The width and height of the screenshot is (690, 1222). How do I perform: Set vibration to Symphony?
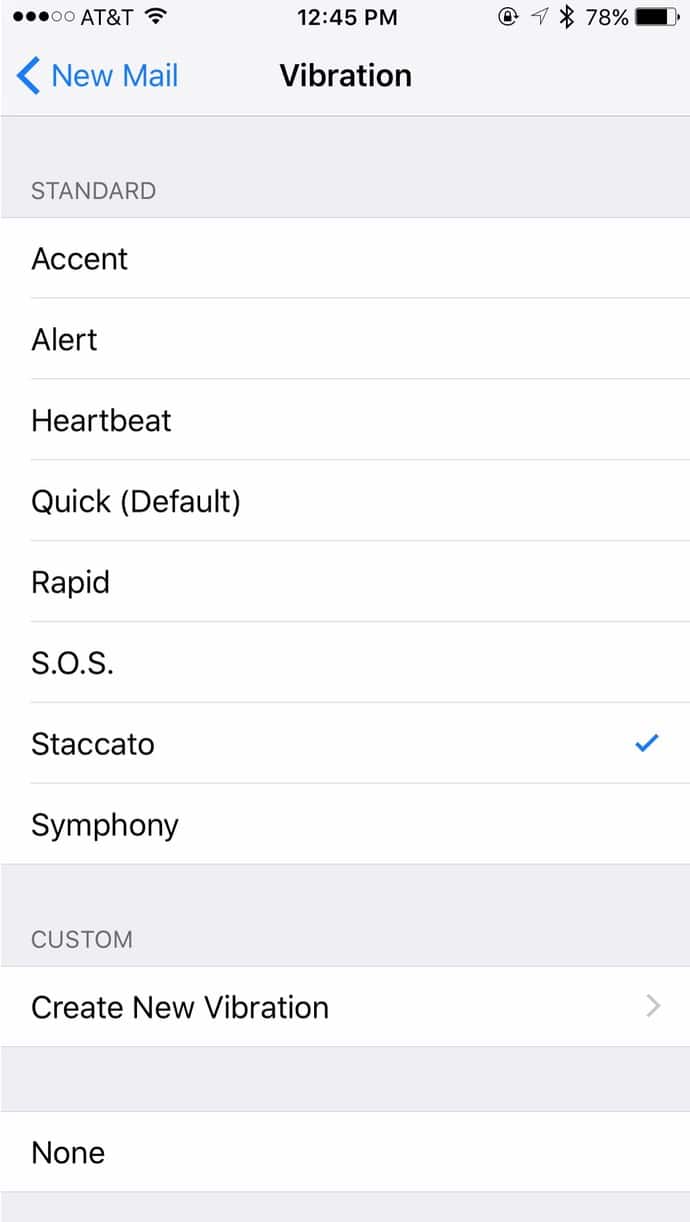(345, 825)
